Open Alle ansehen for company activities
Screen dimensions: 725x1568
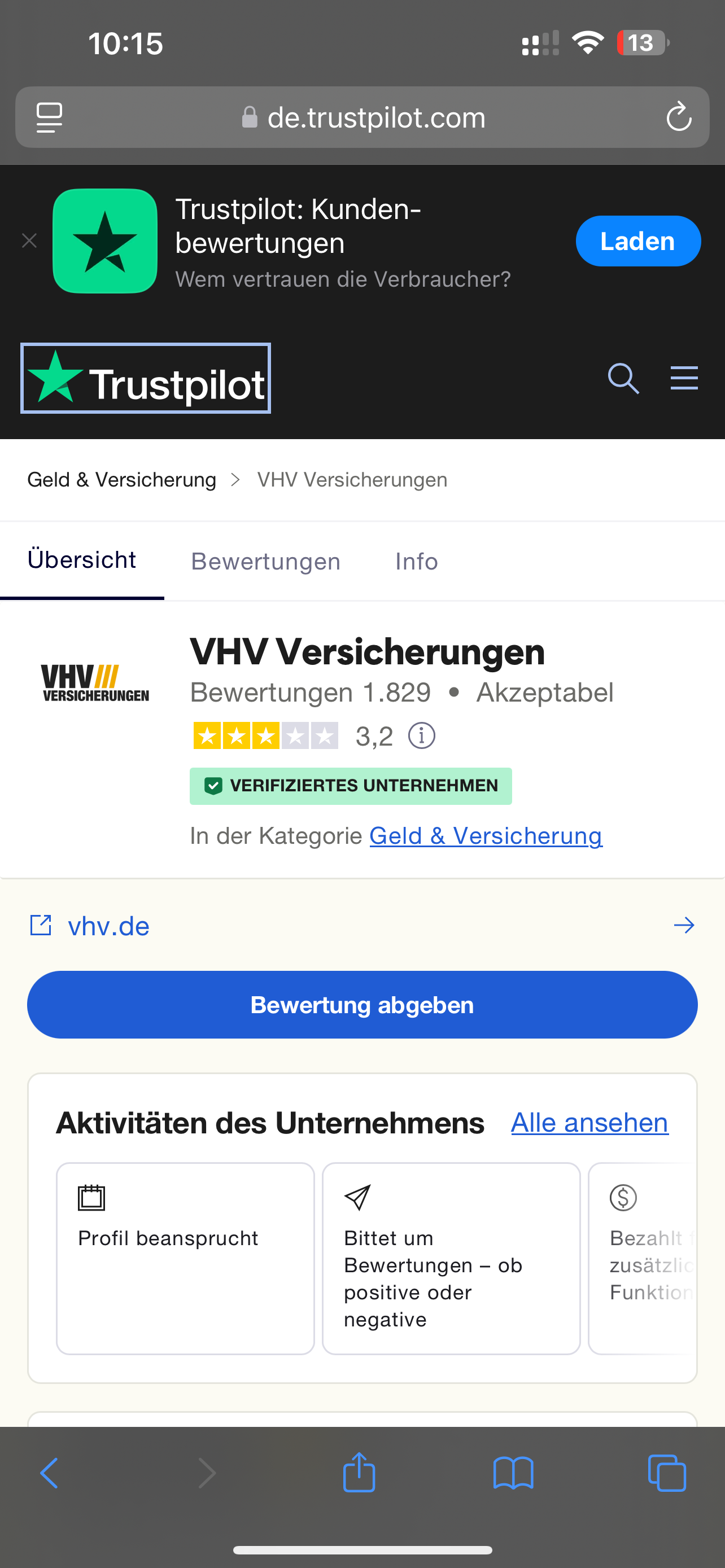tap(589, 1123)
